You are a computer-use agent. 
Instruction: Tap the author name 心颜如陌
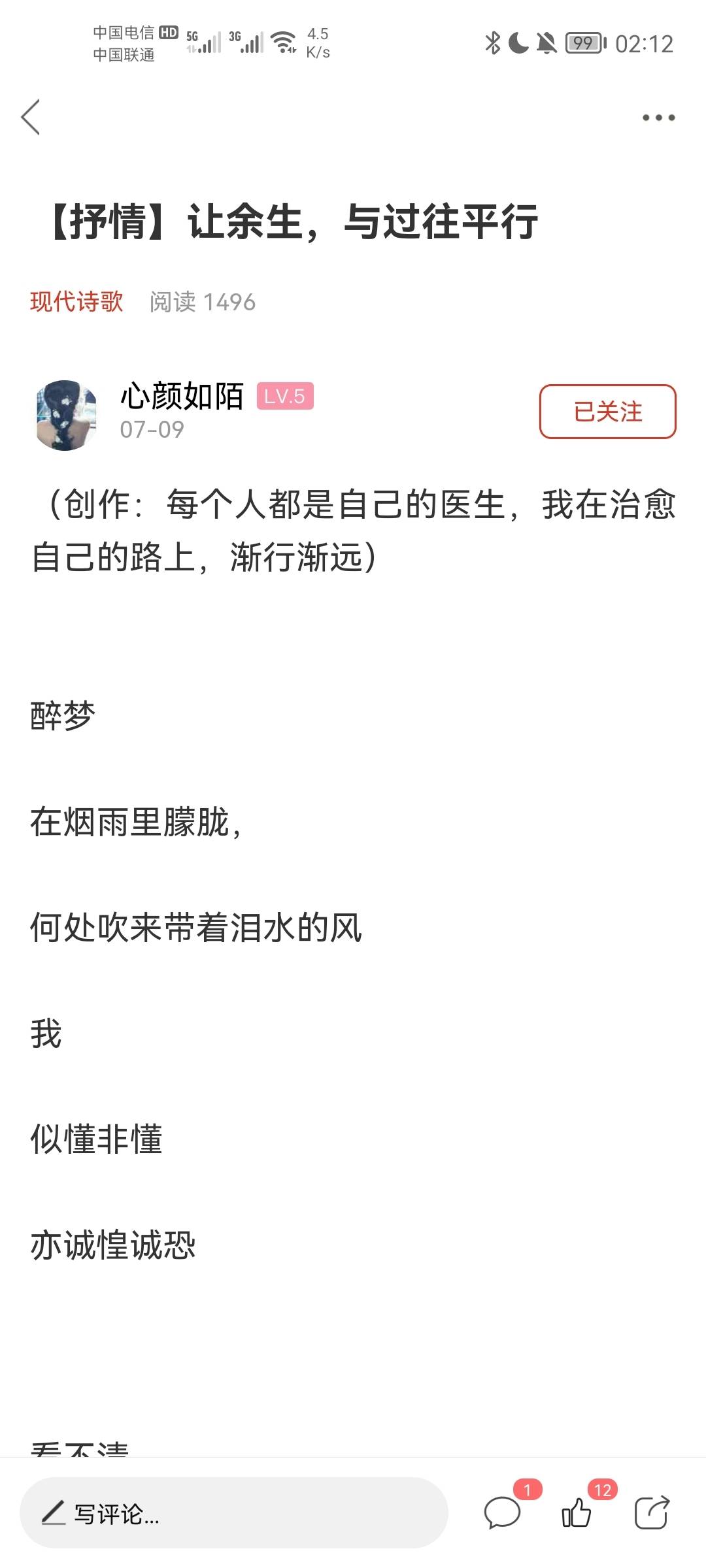click(182, 397)
